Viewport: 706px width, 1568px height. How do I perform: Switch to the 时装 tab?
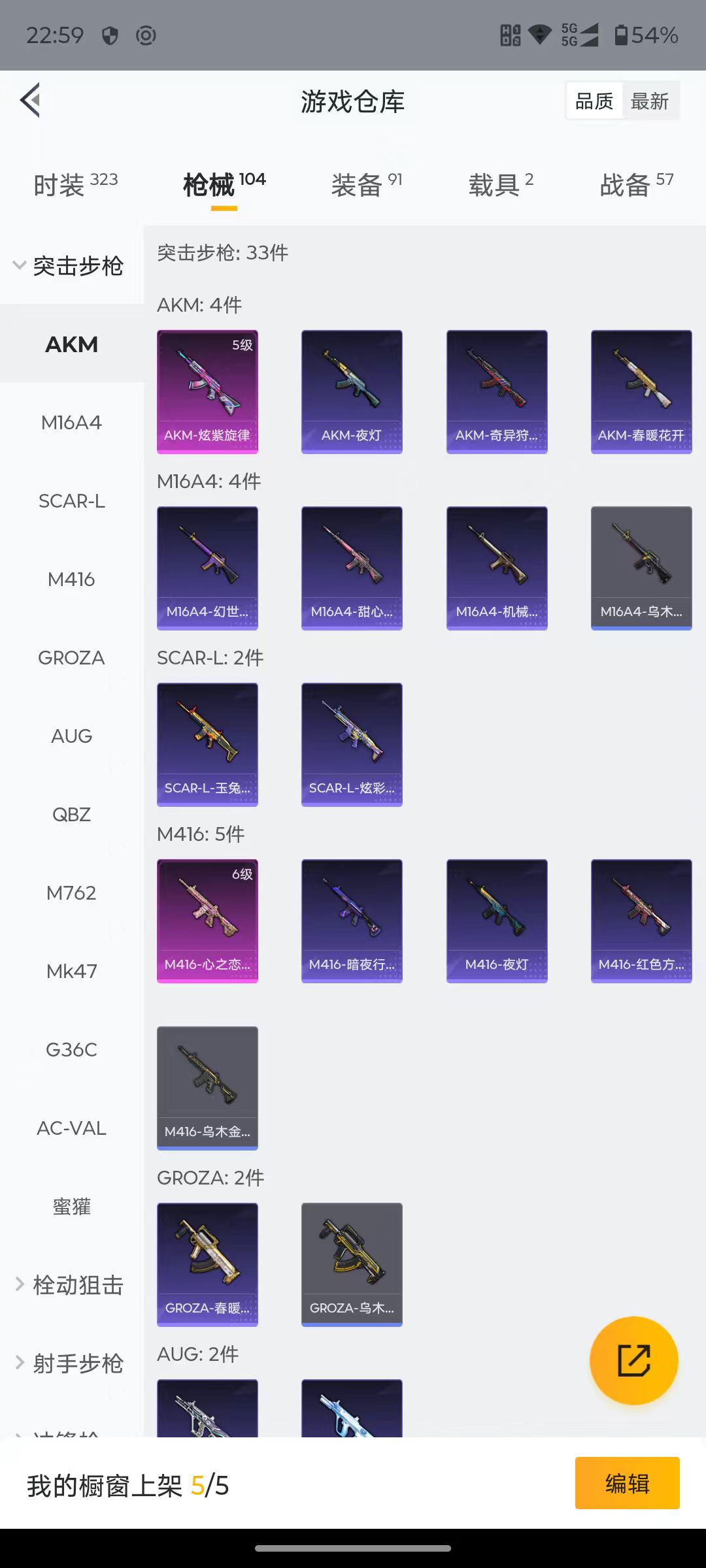[x=75, y=185]
